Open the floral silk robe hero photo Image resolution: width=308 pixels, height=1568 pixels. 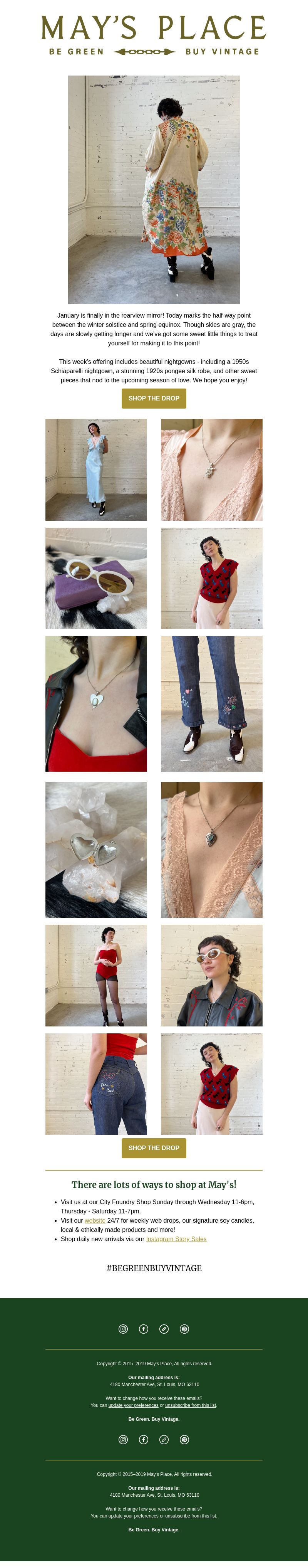click(x=154, y=189)
